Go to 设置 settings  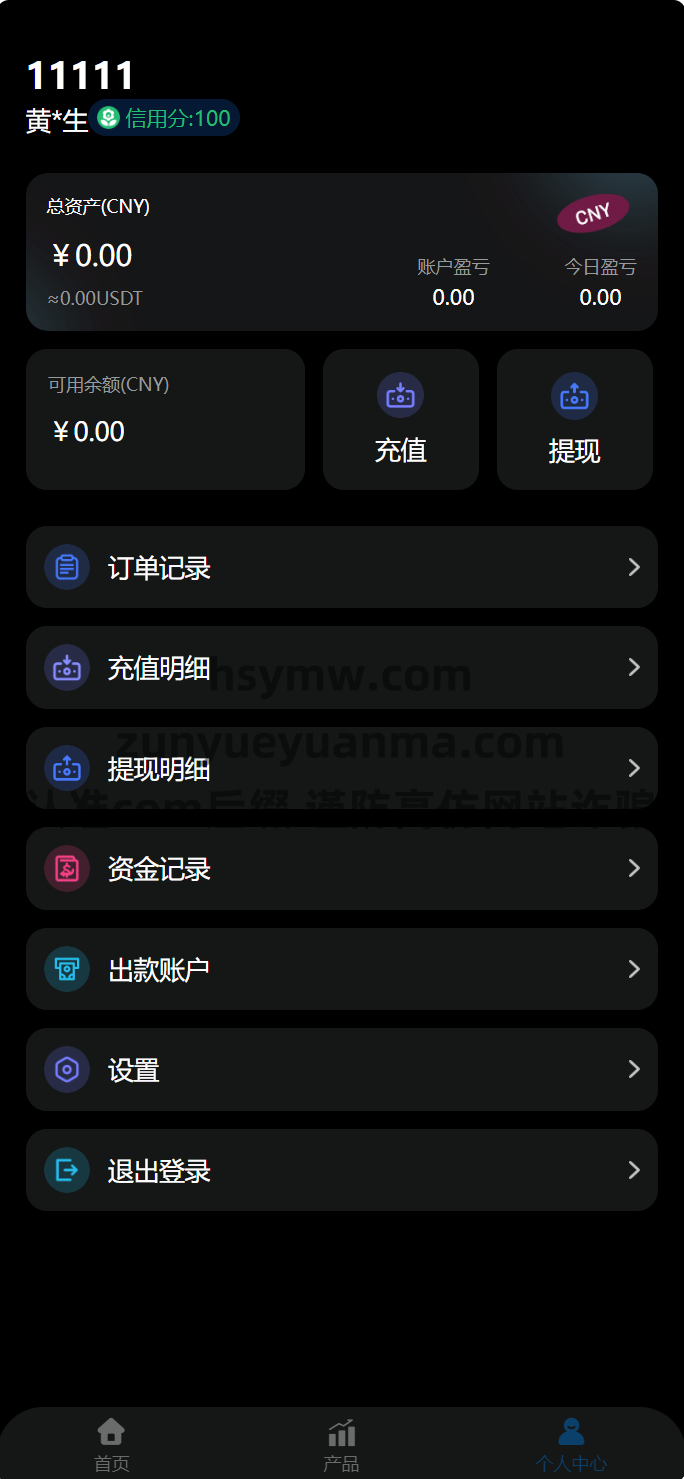click(x=342, y=1069)
